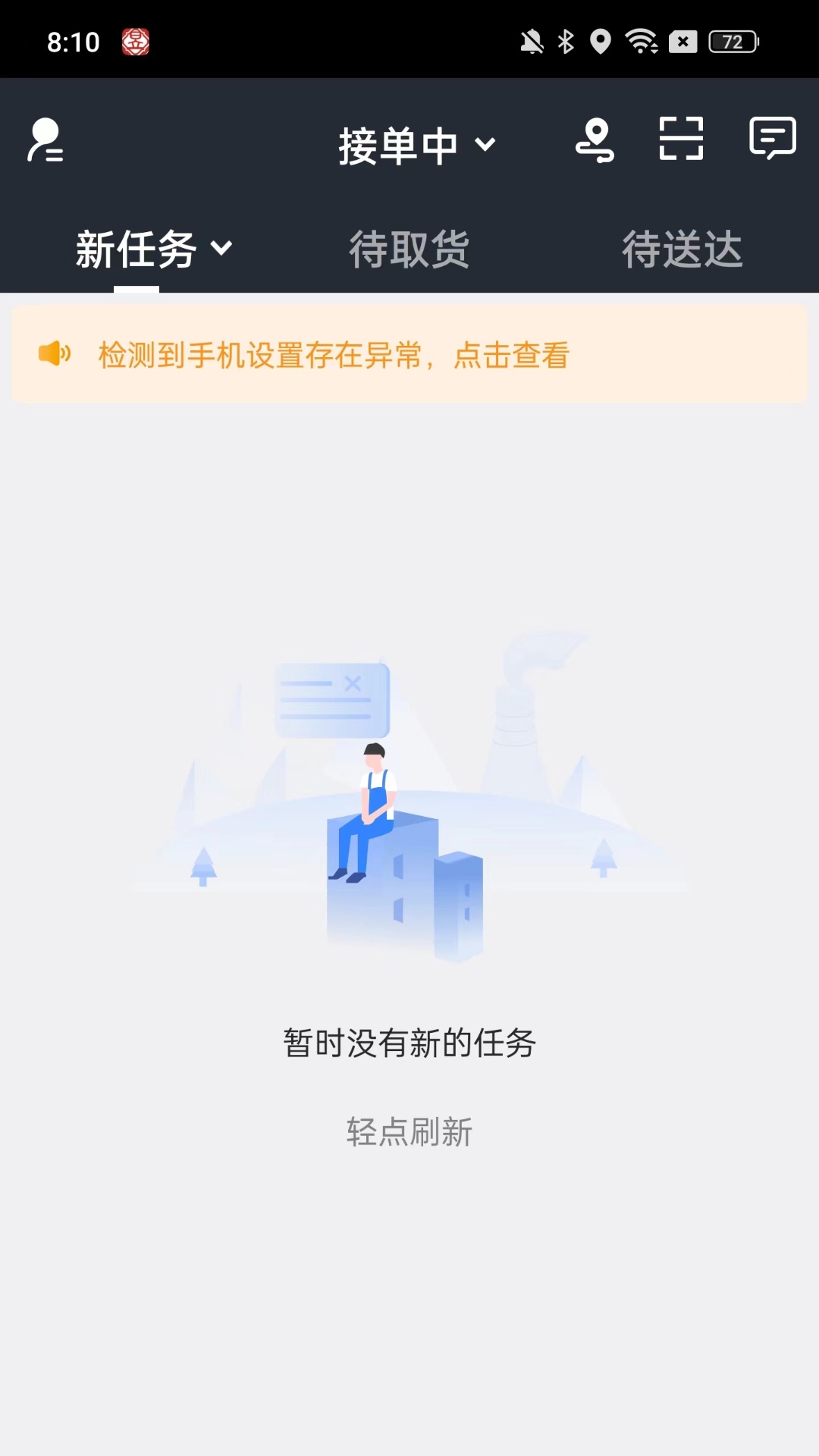The height and width of the screenshot is (1456, 819).
Task: Click 点击查看 in the settings warning banner
Action: [510, 355]
